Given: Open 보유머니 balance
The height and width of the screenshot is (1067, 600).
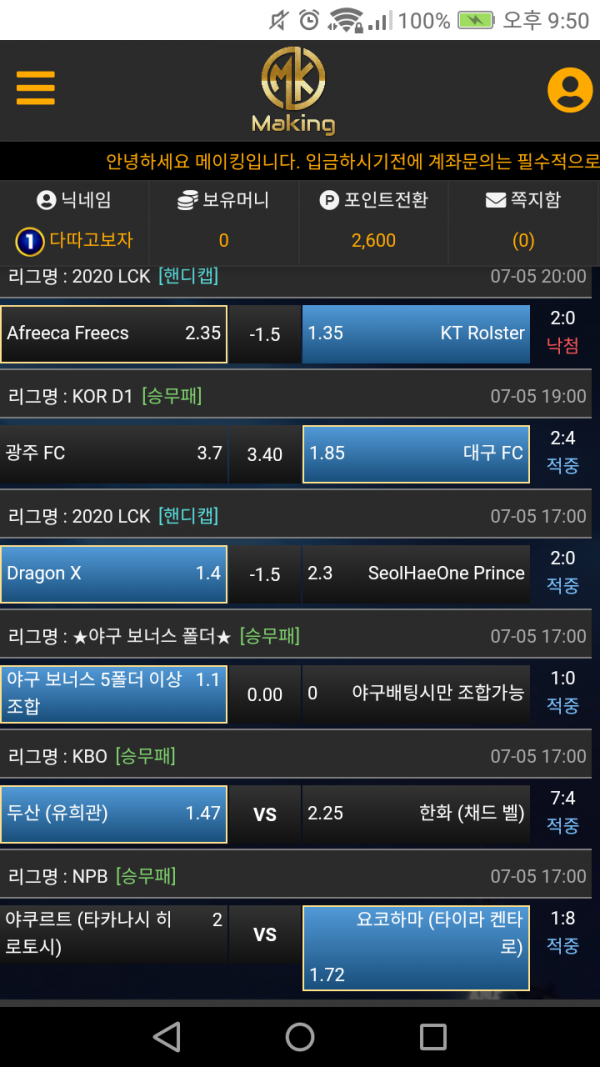Looking at the screenshot, I should click(223, 201).
